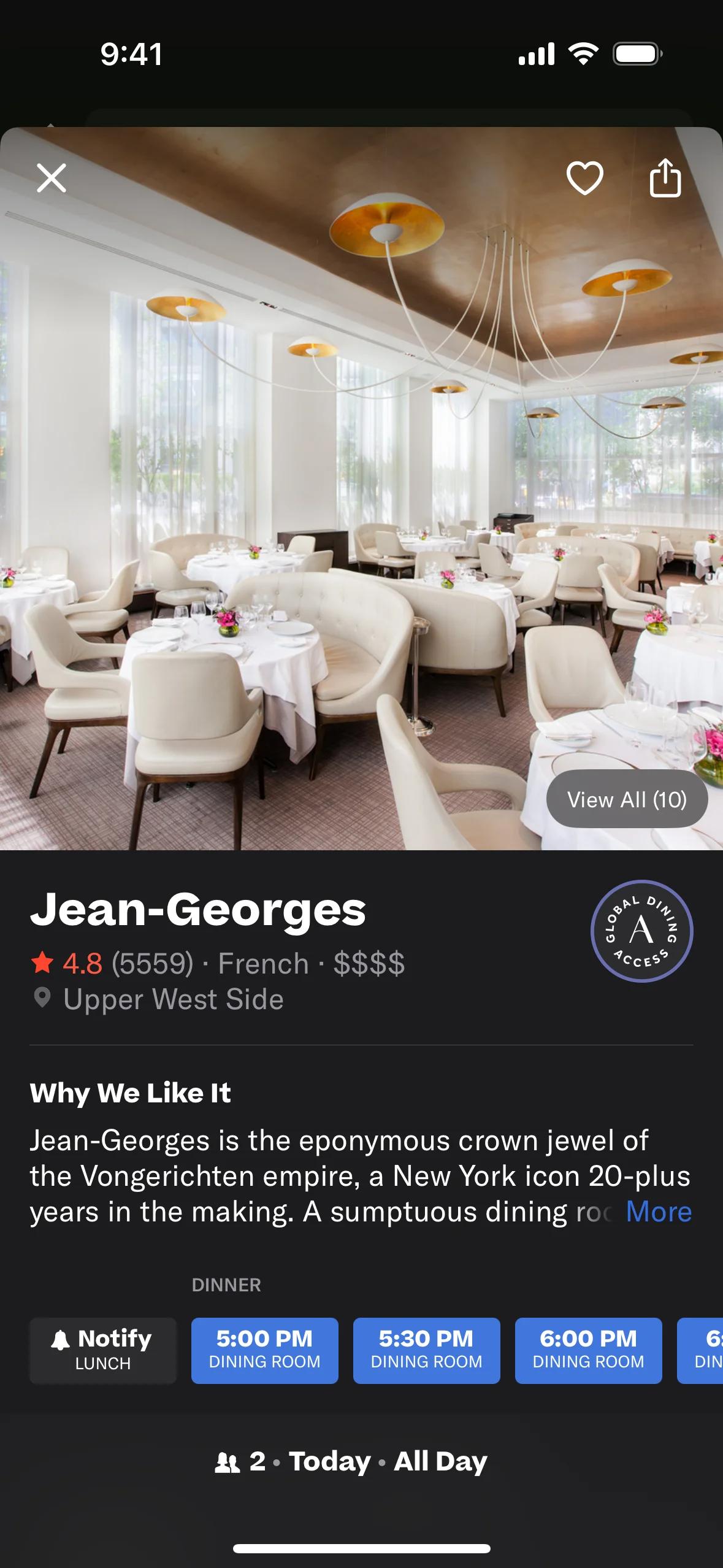Close the Jean-Georges restaurant page
The height and width of the screenshot is (1568, 723).
pos(52,179)
